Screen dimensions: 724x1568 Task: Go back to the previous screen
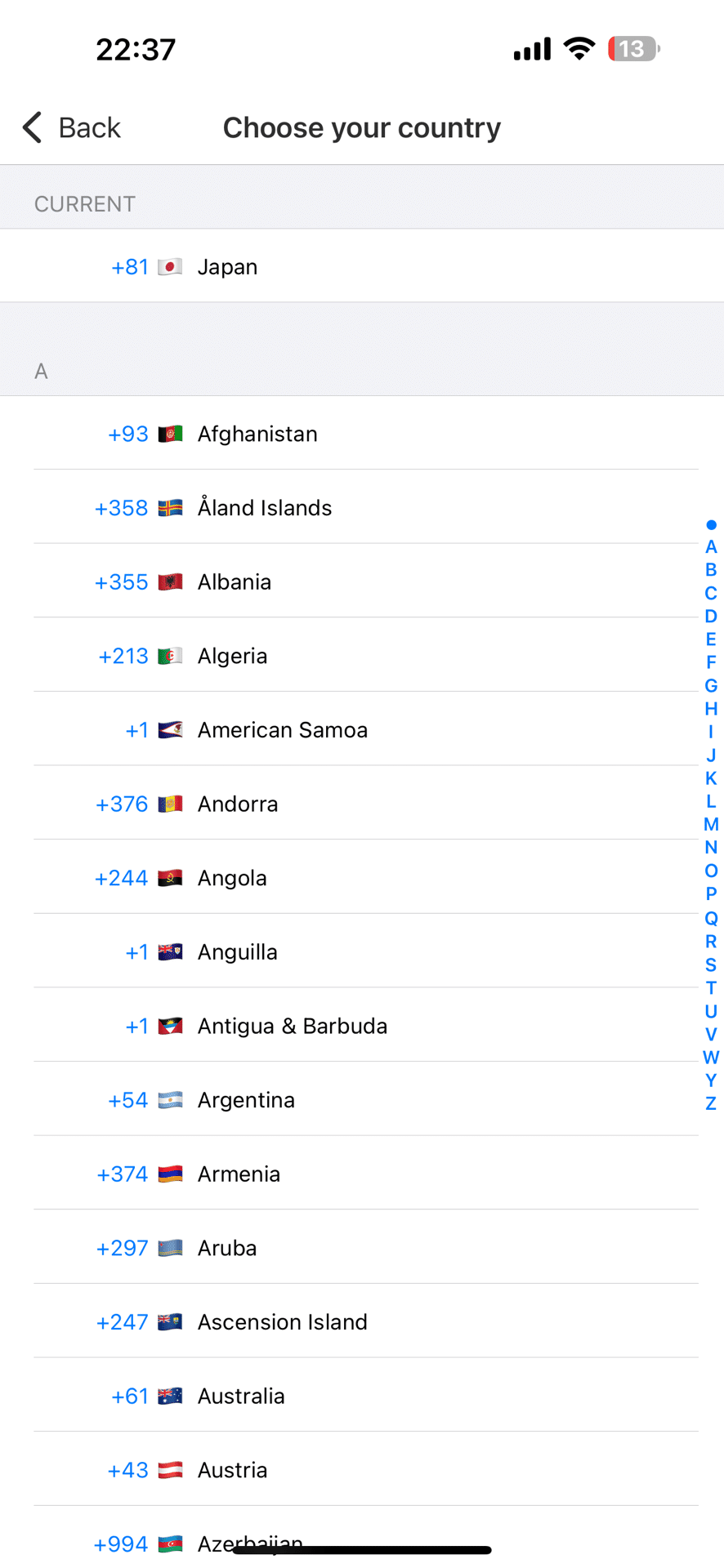click(x=72, y=128)
